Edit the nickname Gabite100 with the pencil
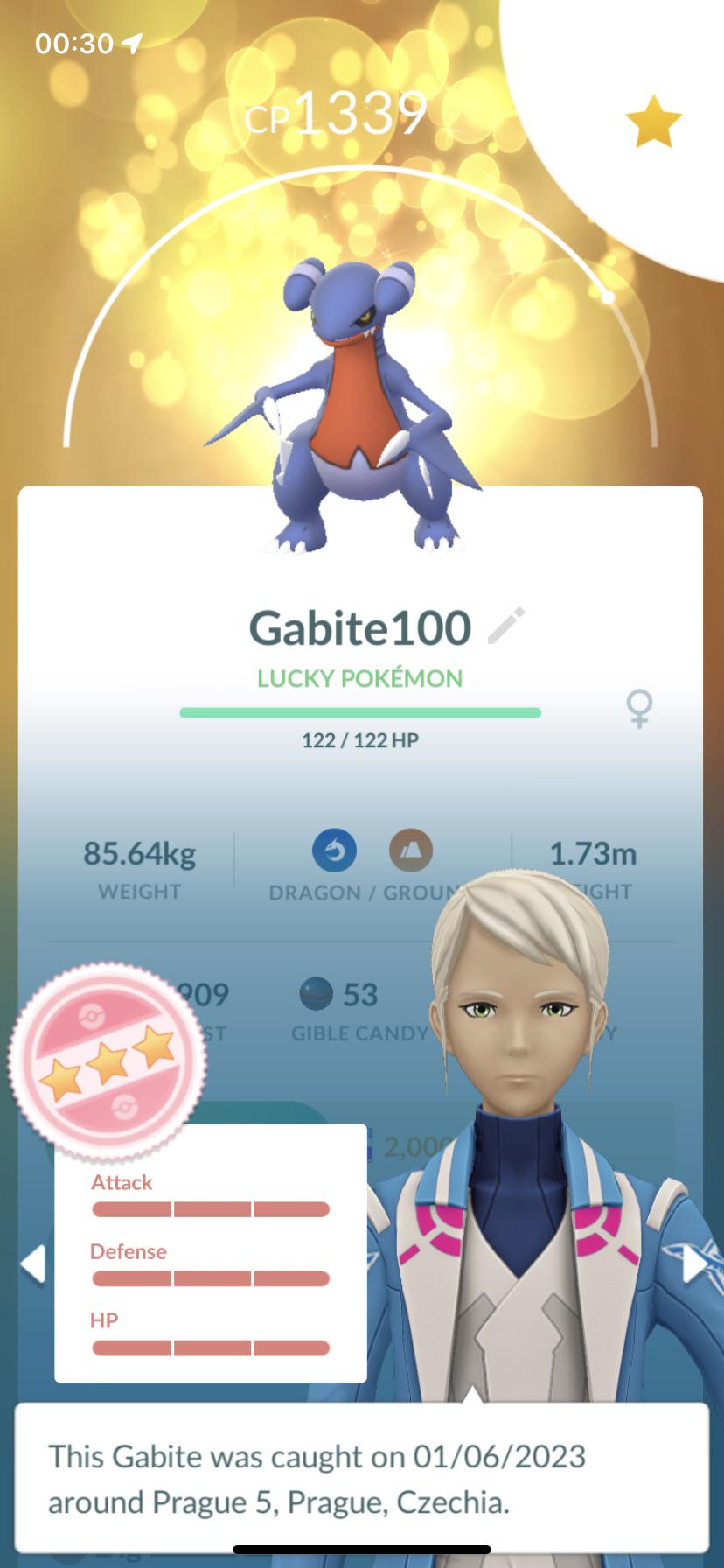Screen dimensions: 724x1568 [x=506, y=625]
